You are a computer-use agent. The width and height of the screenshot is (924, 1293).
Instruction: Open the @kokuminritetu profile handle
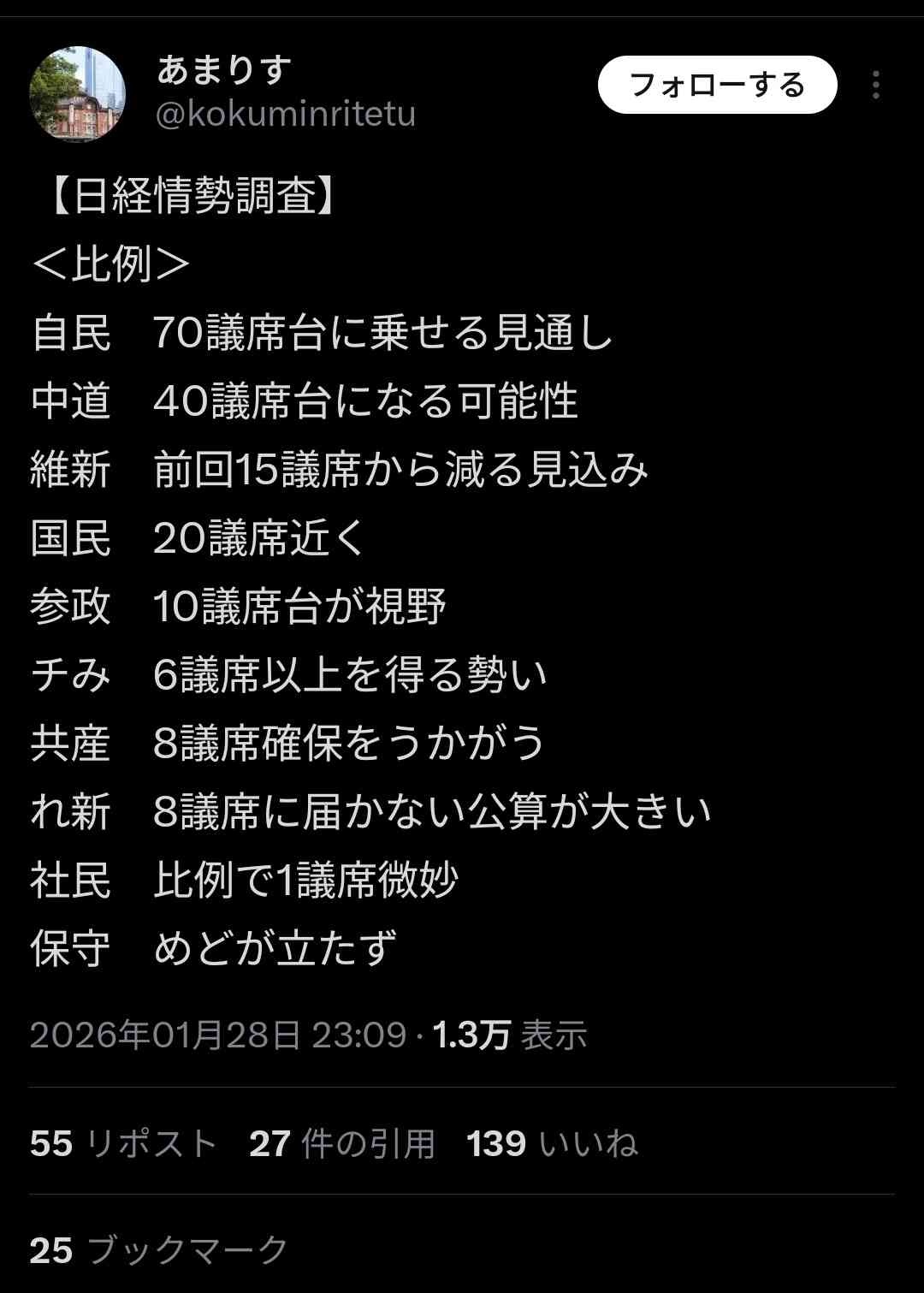[x=286, y=114]
